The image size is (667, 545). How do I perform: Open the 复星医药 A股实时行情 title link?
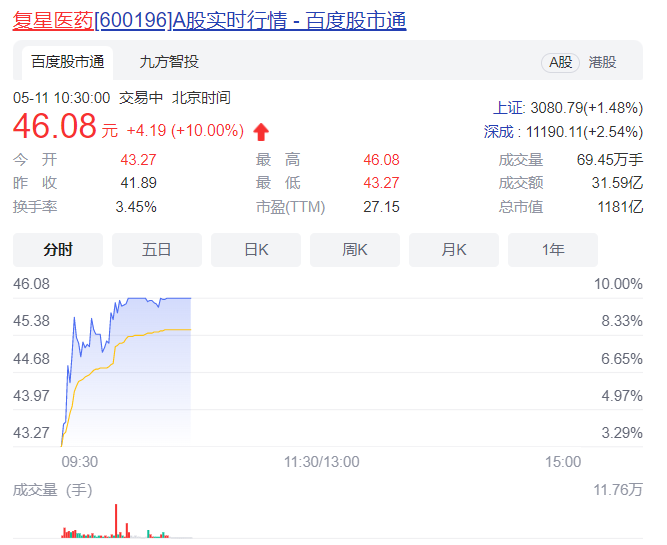tap(209, 20)
